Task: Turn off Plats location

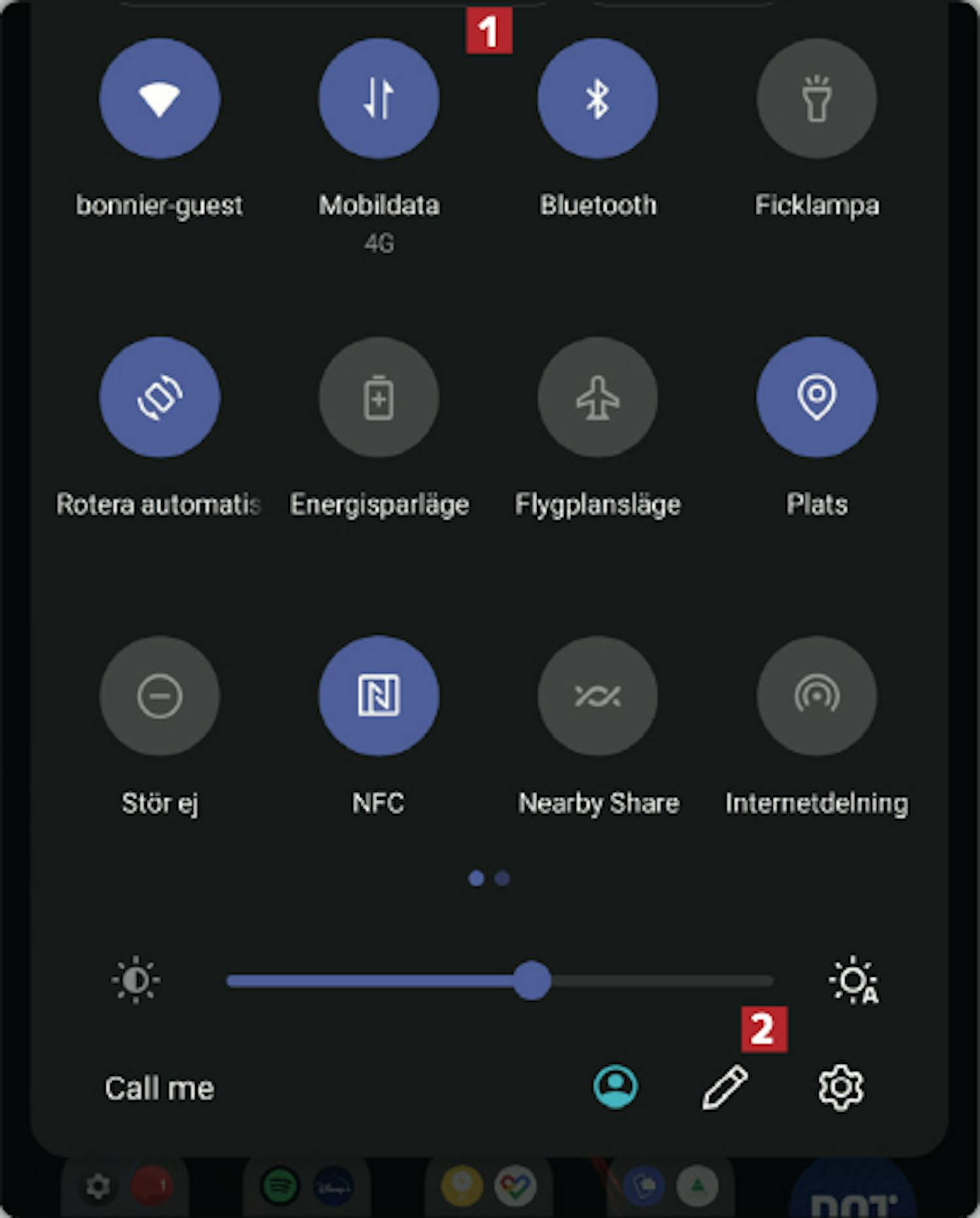Action: tap(817, 397)
